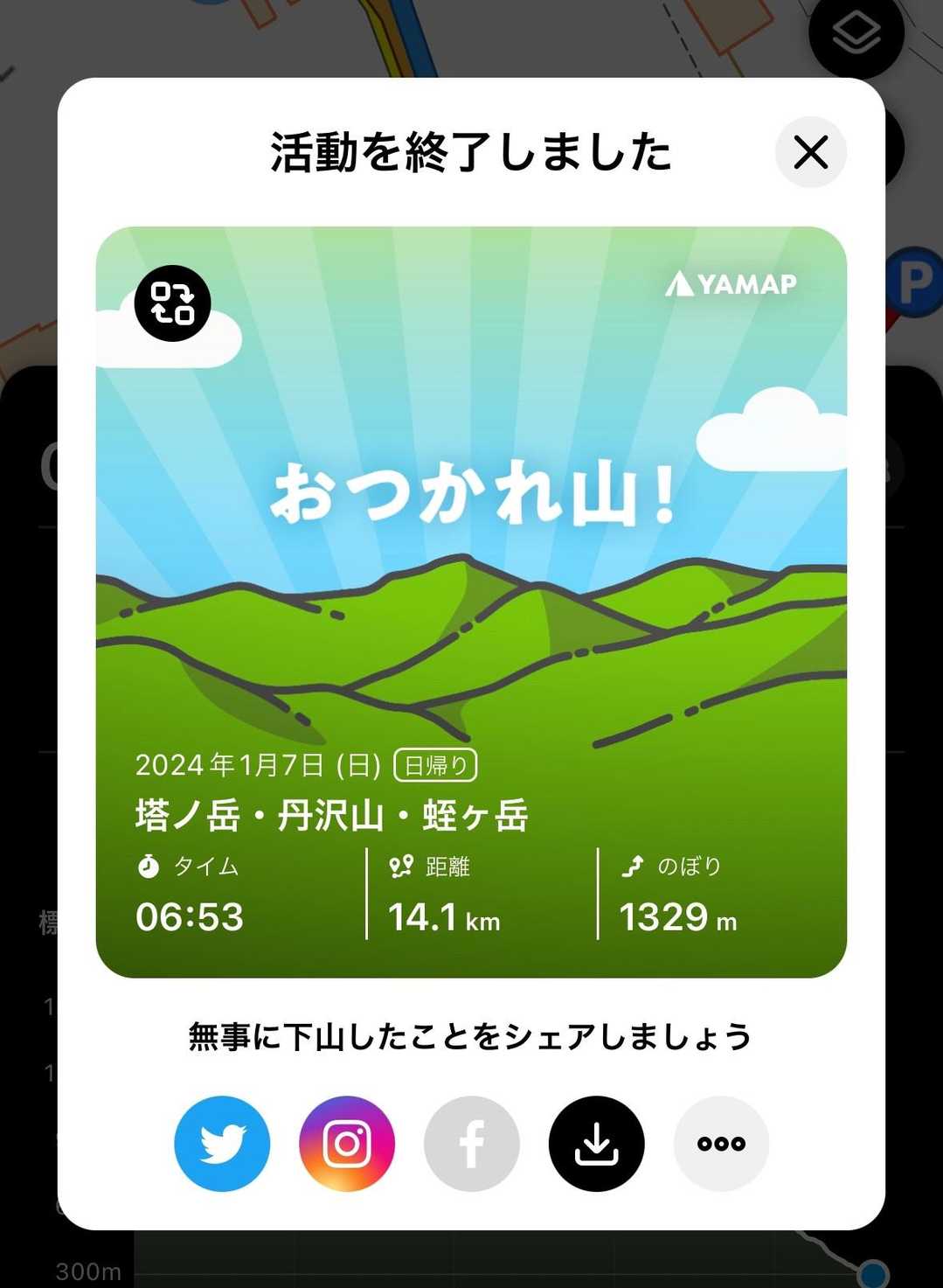Open the map layers button
Screen dimensions: 943x1288
pos(856,35)
